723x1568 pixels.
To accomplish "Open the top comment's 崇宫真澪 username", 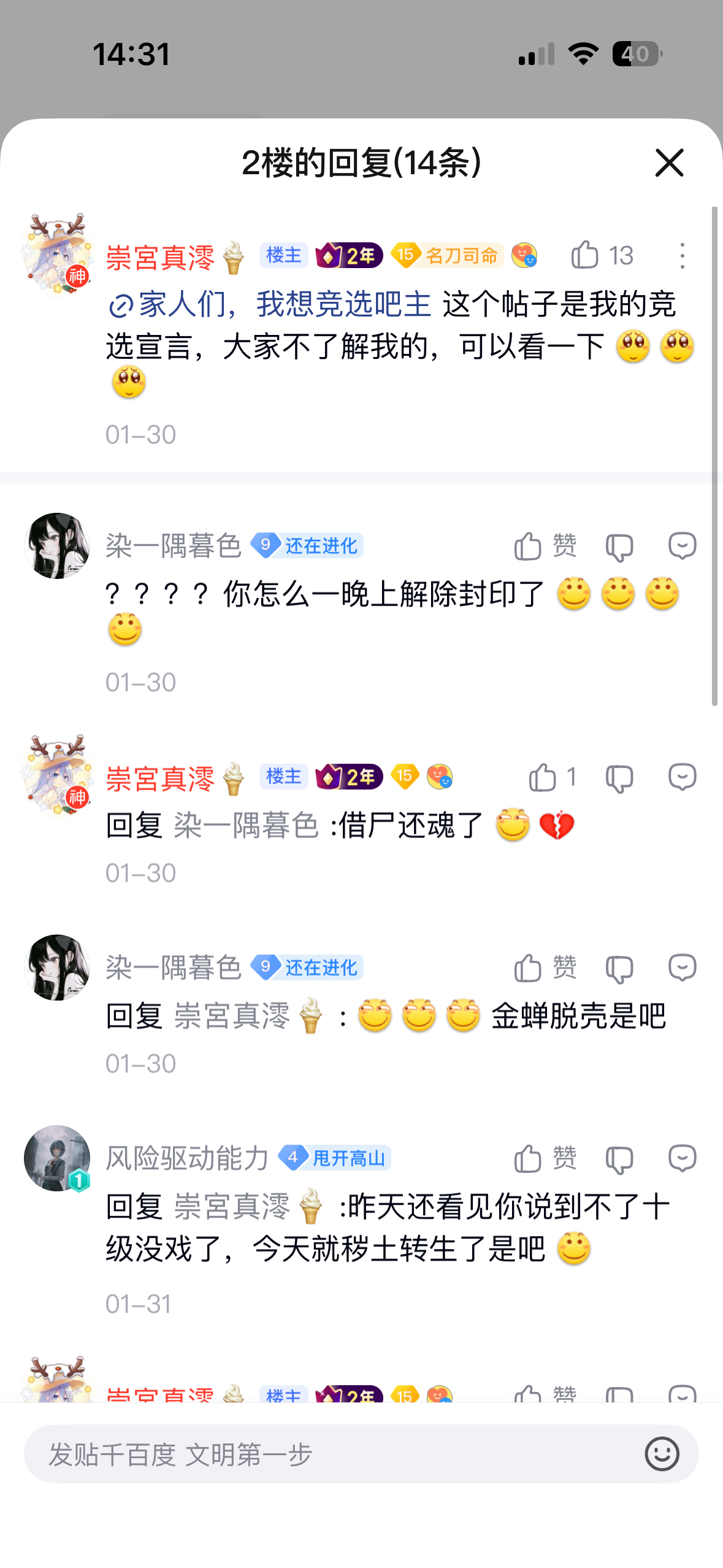I will (161, 257).
